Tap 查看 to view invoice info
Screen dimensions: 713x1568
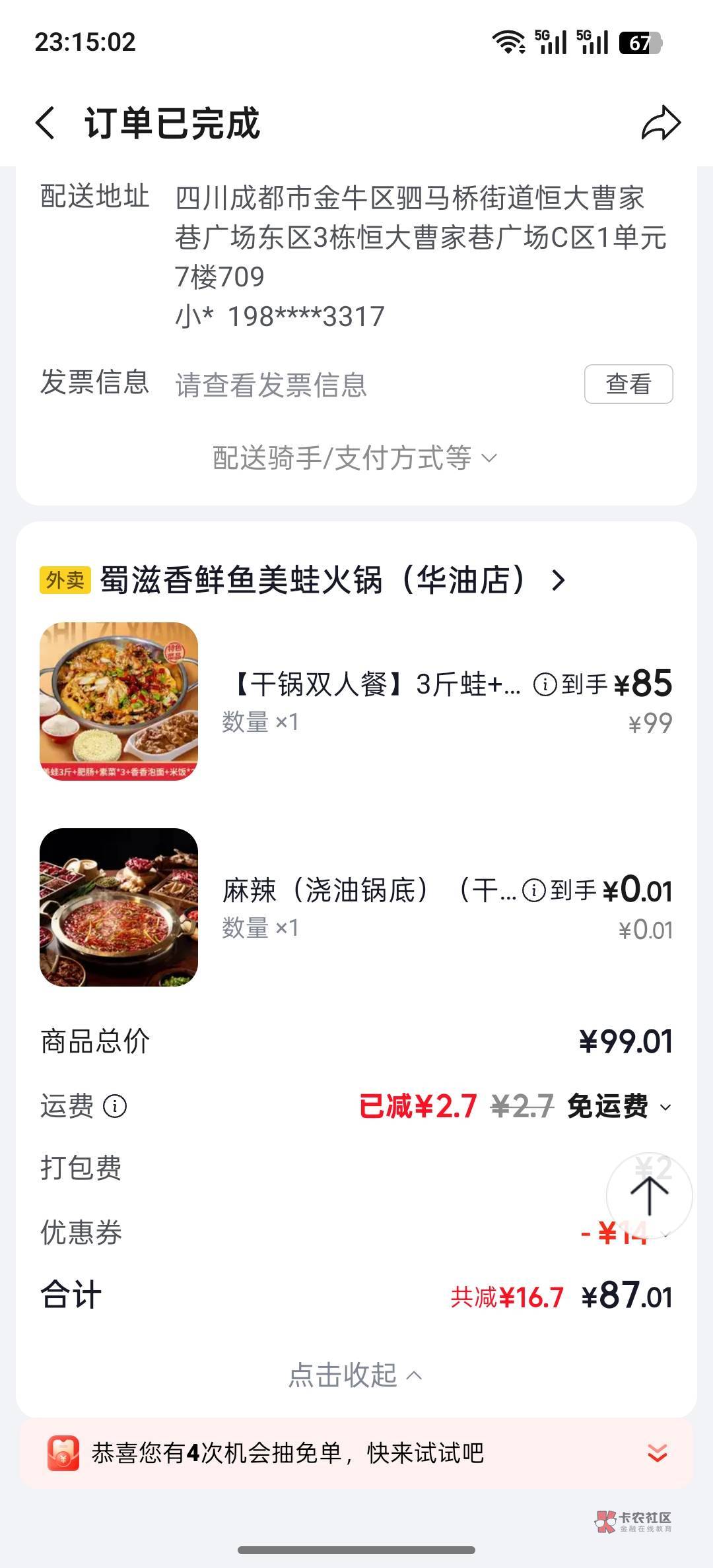(x=628, y=383)
